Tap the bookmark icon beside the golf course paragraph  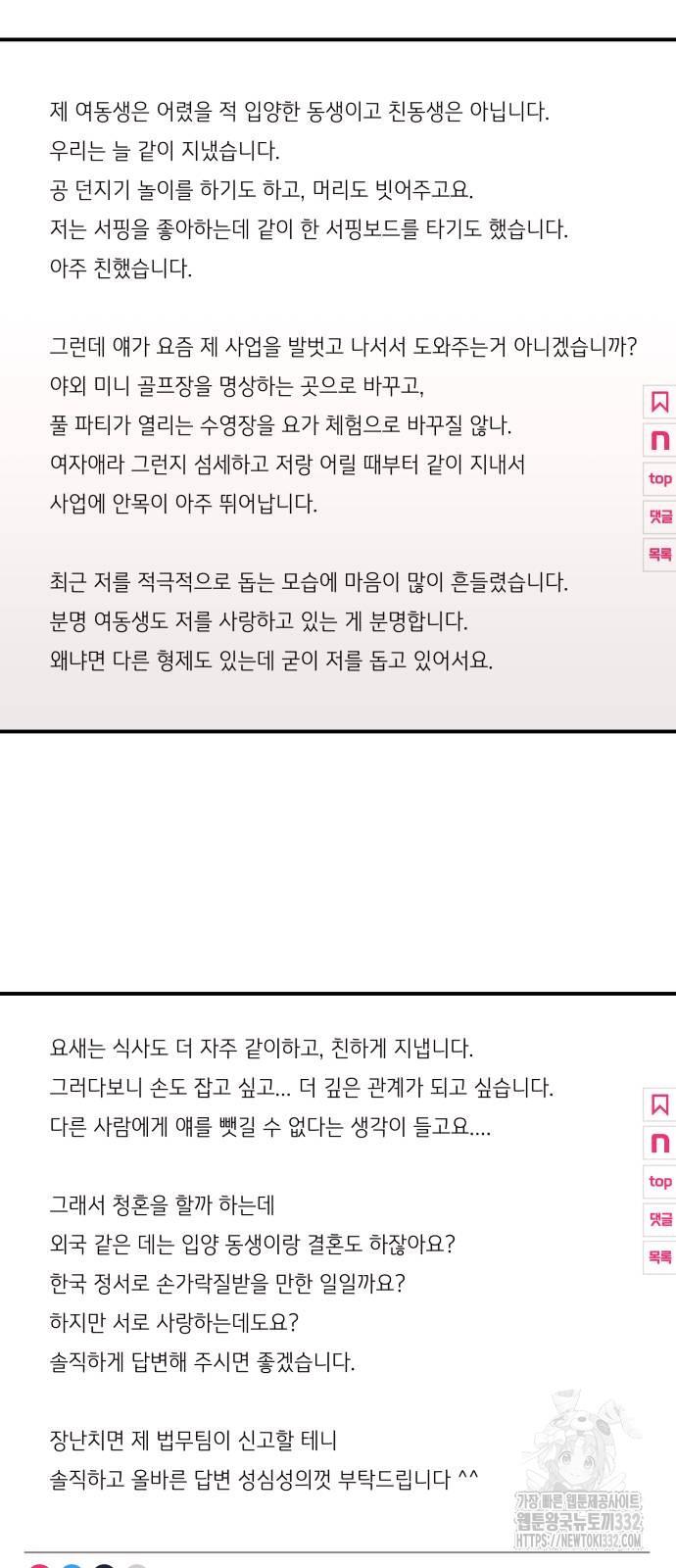click(659, 402)
